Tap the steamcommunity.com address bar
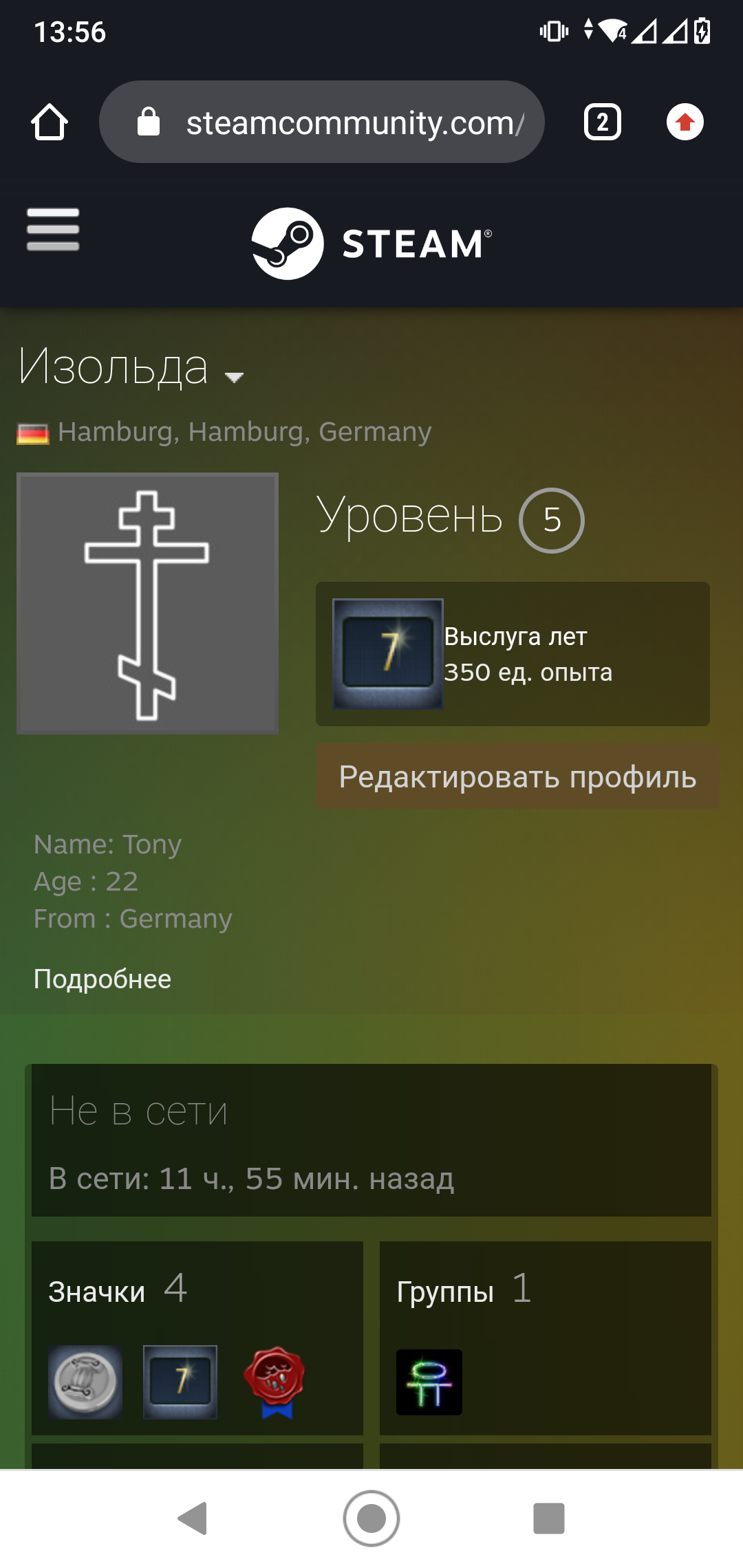The image size is (743, 1568). 322,122
